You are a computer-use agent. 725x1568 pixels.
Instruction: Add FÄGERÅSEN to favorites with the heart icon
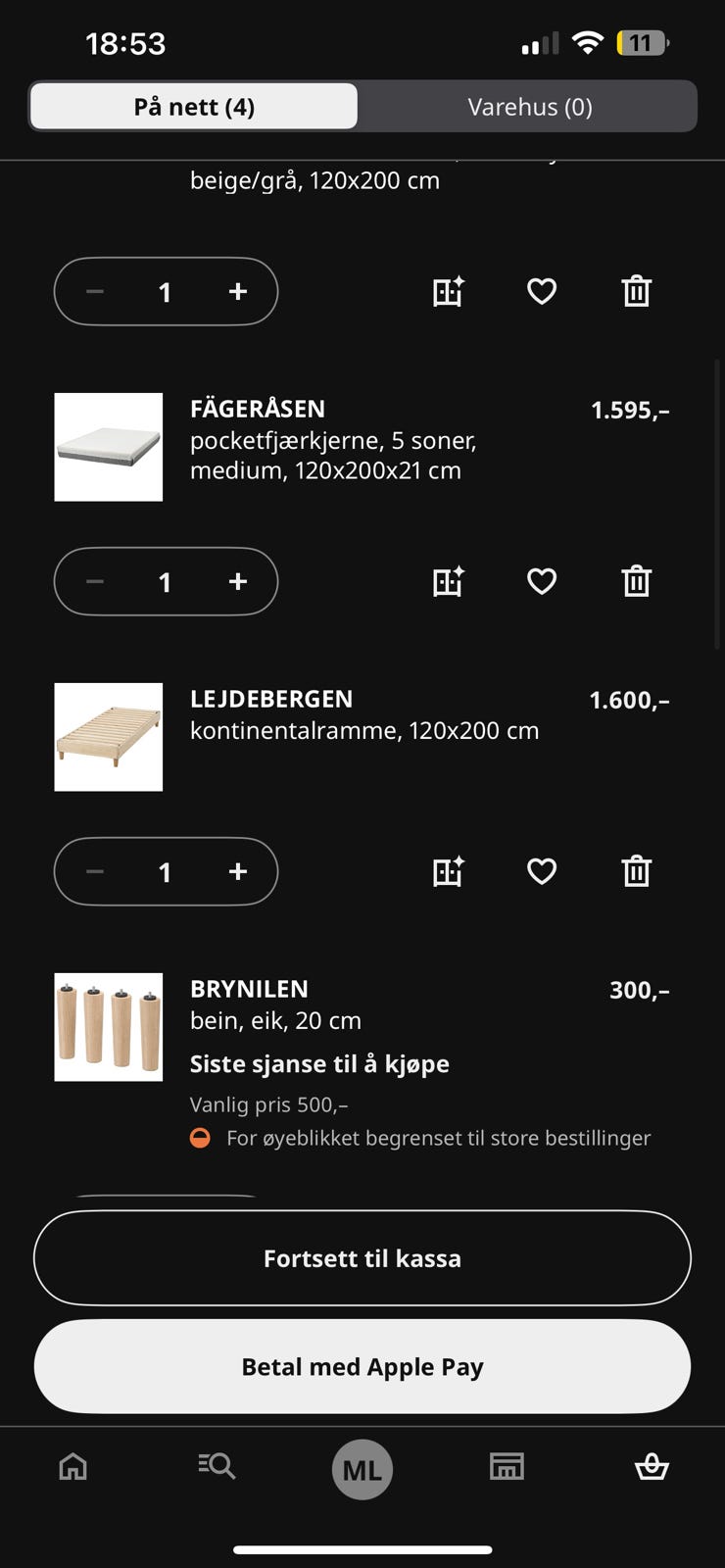click(541, 581)
